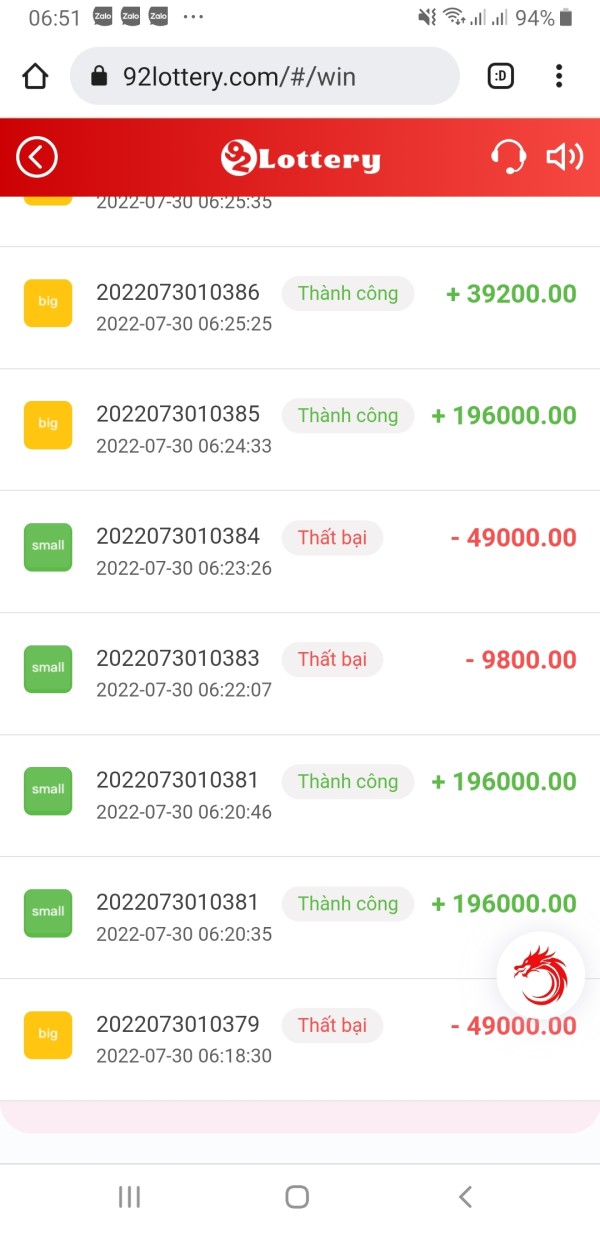Open bet record 2022073010385
The image size is (600, 1233).
pos(300,429)
